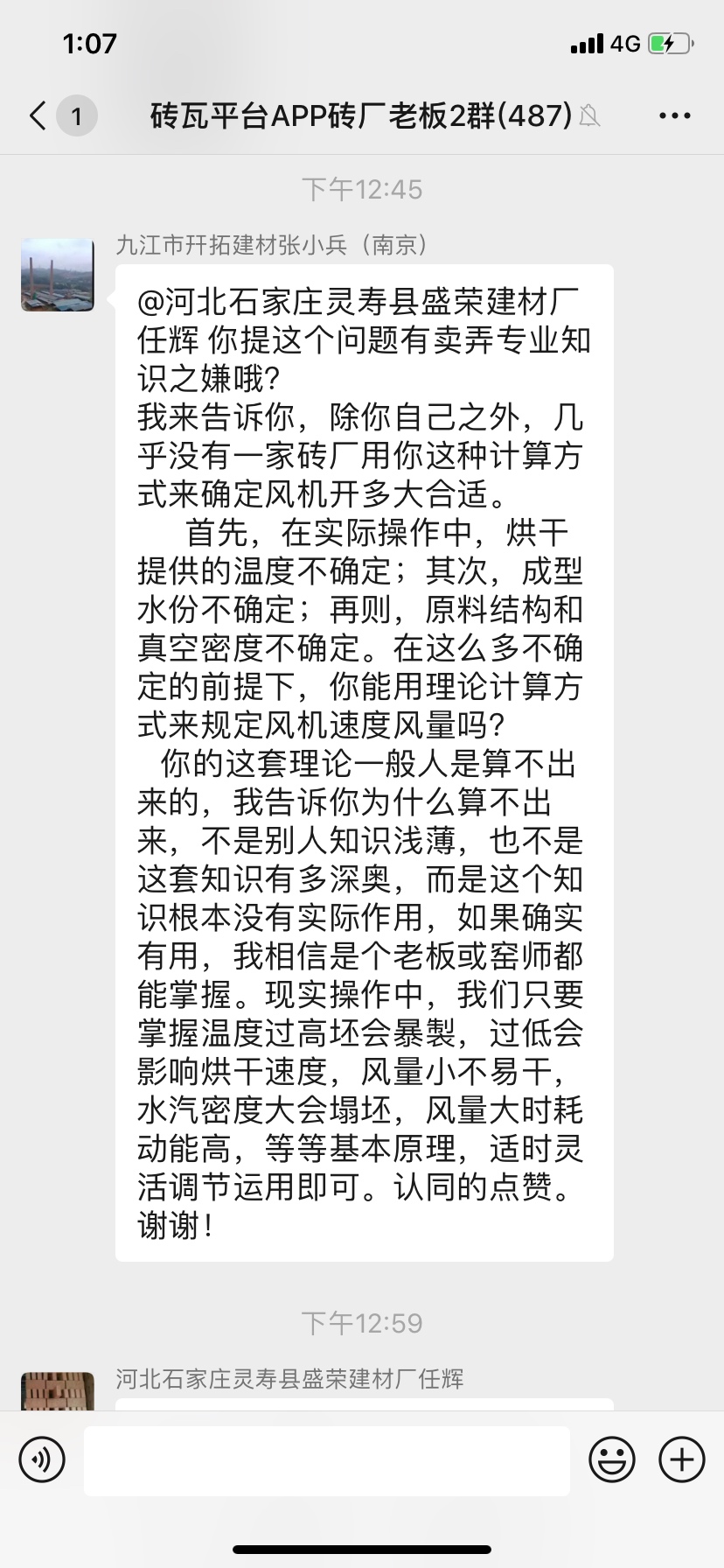The image size is (724, 1568).
Task: Switch to voice message input
Action: 42,1459
